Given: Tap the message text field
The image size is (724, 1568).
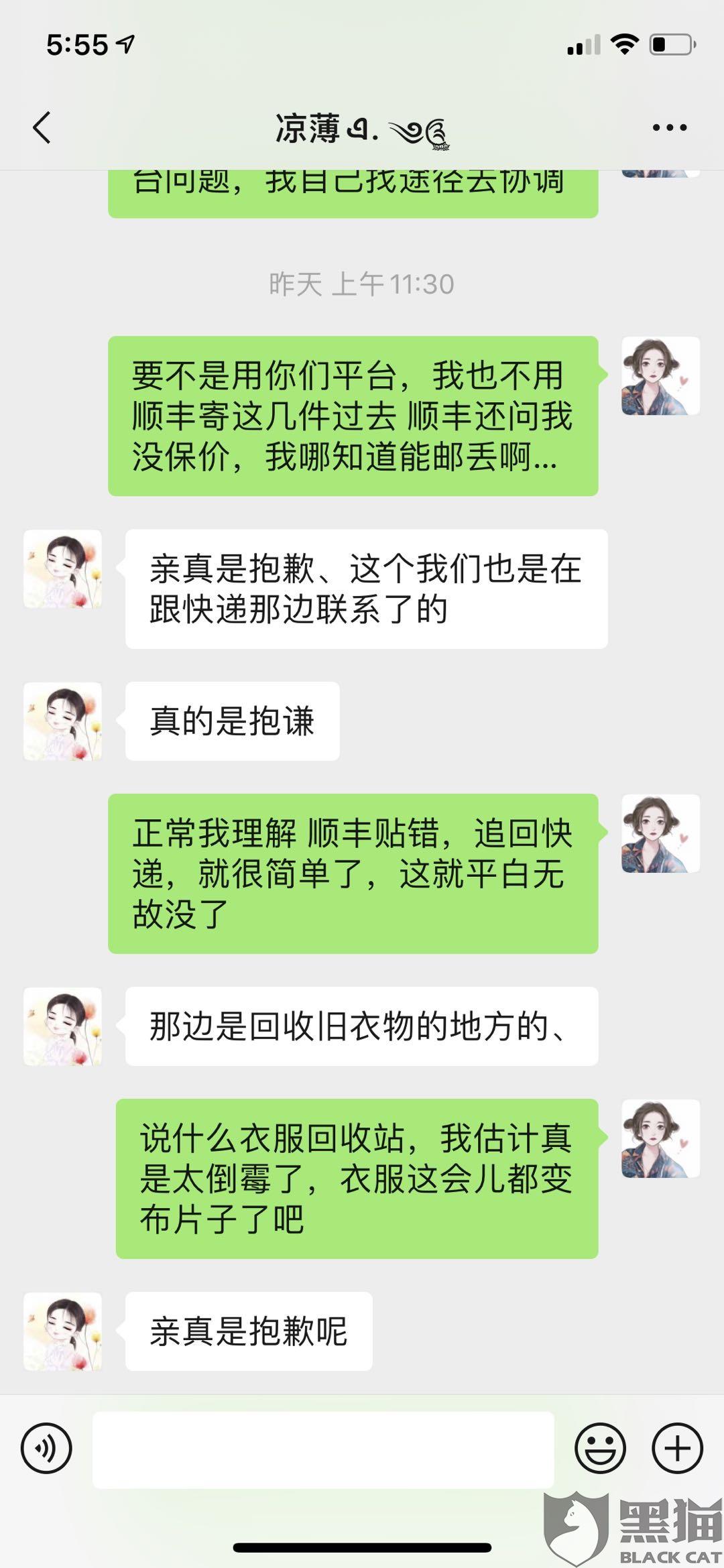Looking at the screenshot, I should tap(323, 1449).
